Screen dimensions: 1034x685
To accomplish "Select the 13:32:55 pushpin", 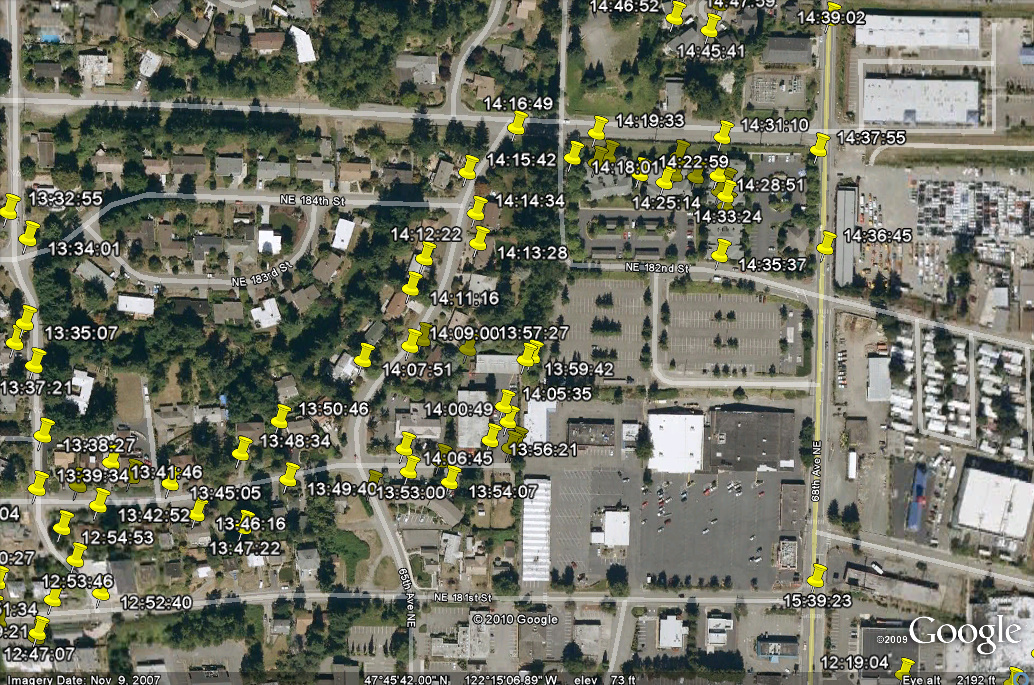I will (10, 206).
